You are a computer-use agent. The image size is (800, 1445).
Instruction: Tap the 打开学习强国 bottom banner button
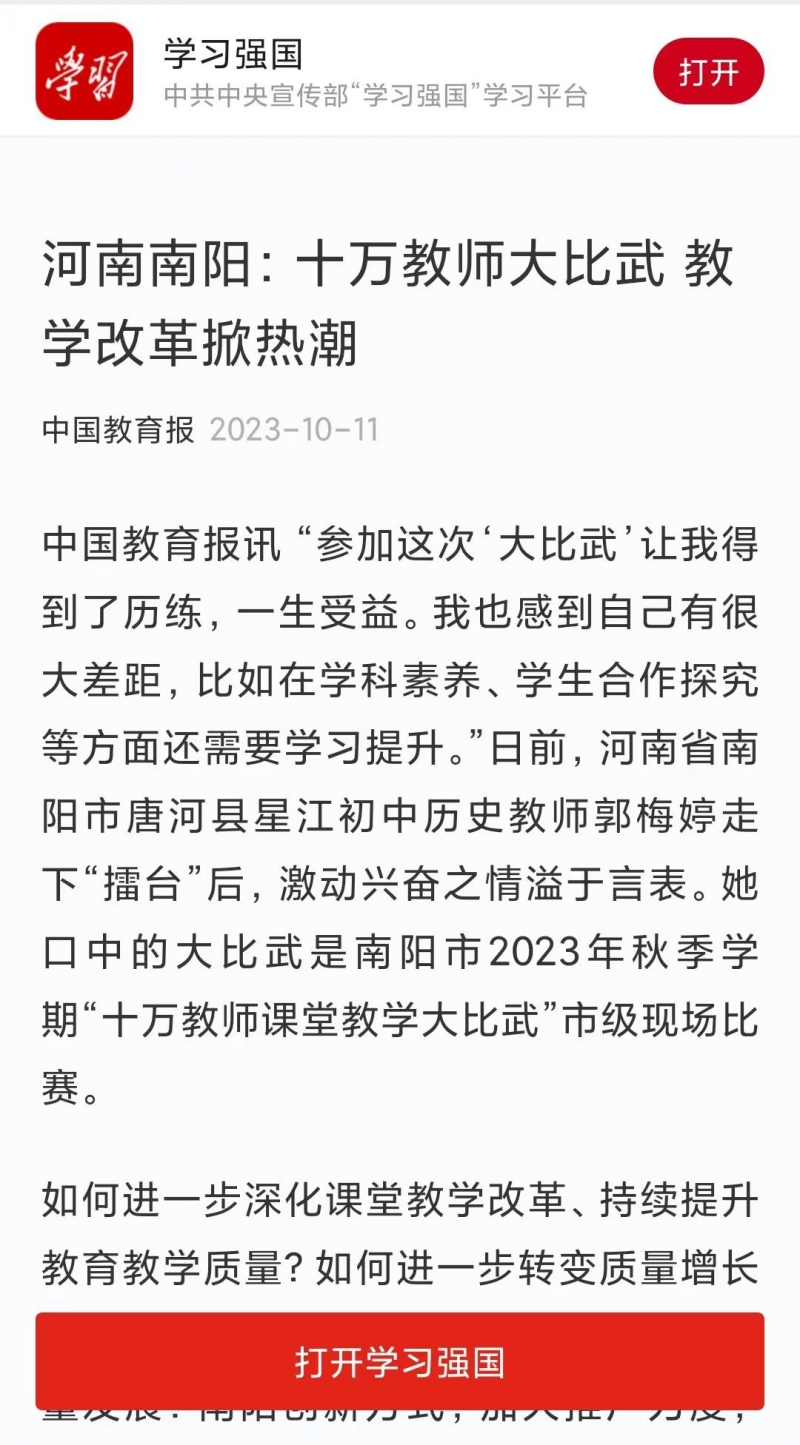point(400,1362)
